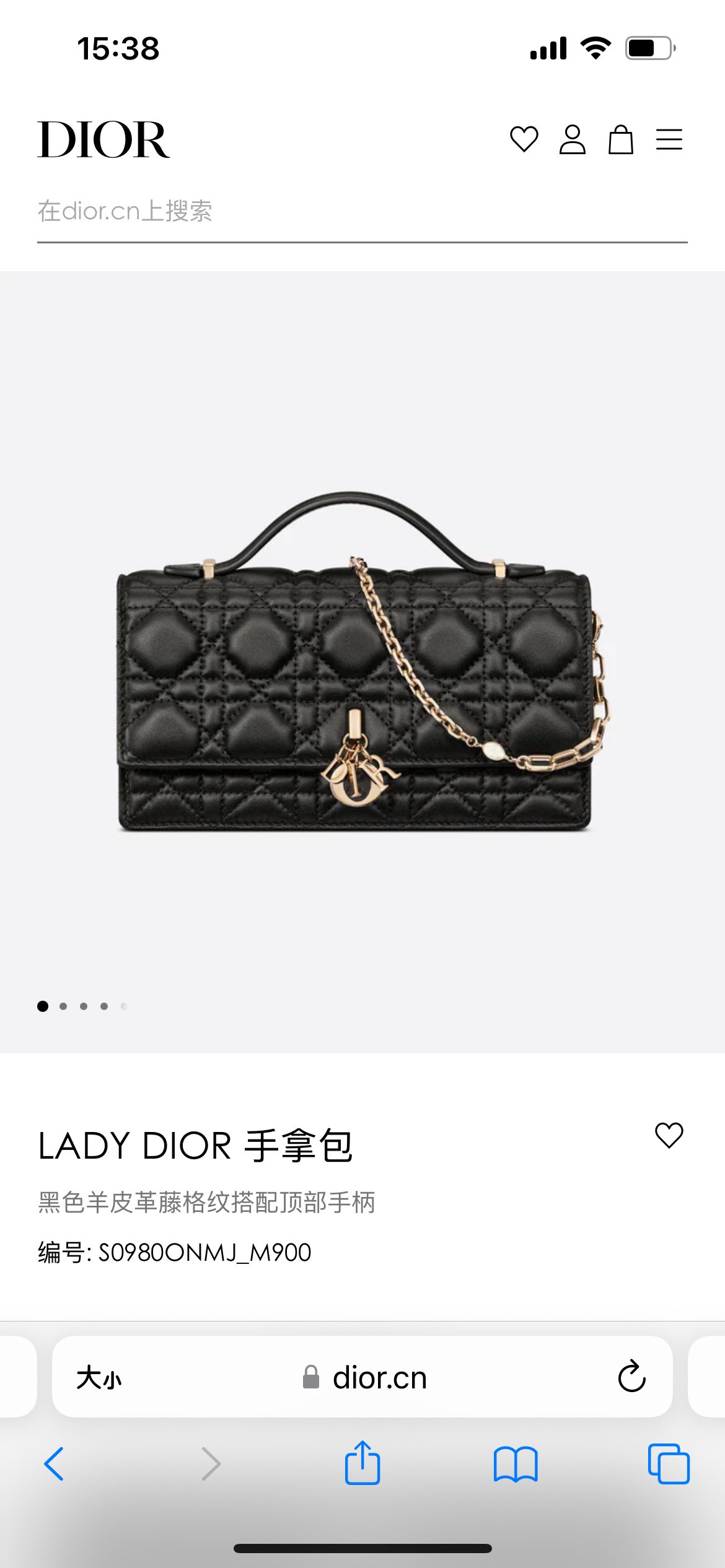Open the Lady Dior clutch product image

tap(362, 663)
